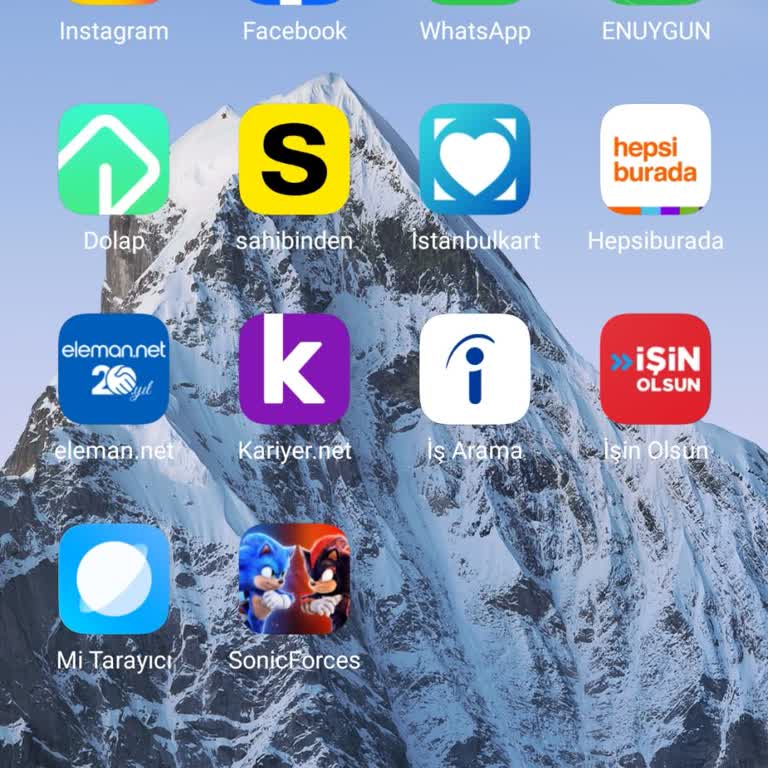Launch the sahibinden app
Viewport: 768px width, 768px height.
coord(294,160)
